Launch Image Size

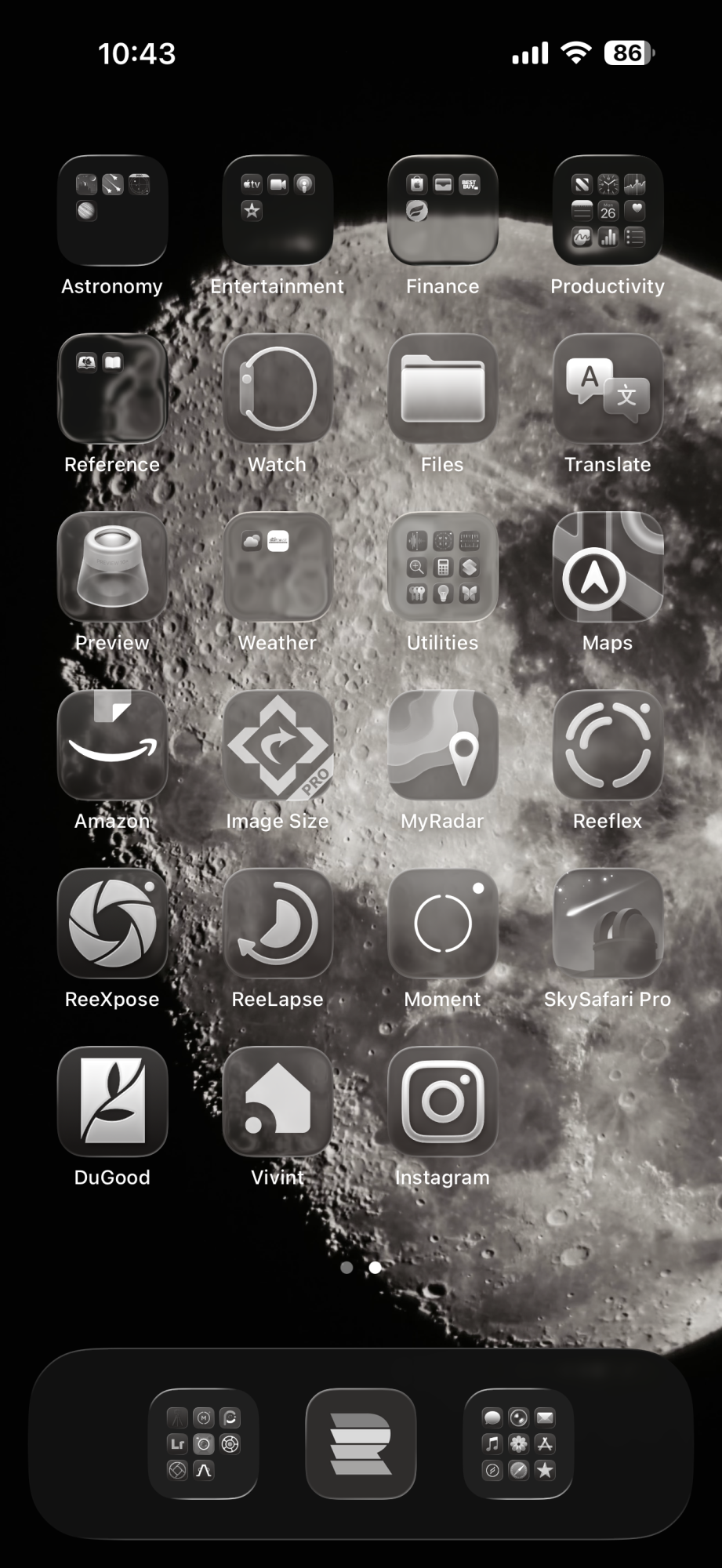pyautogui.click(x=278, y=745)
